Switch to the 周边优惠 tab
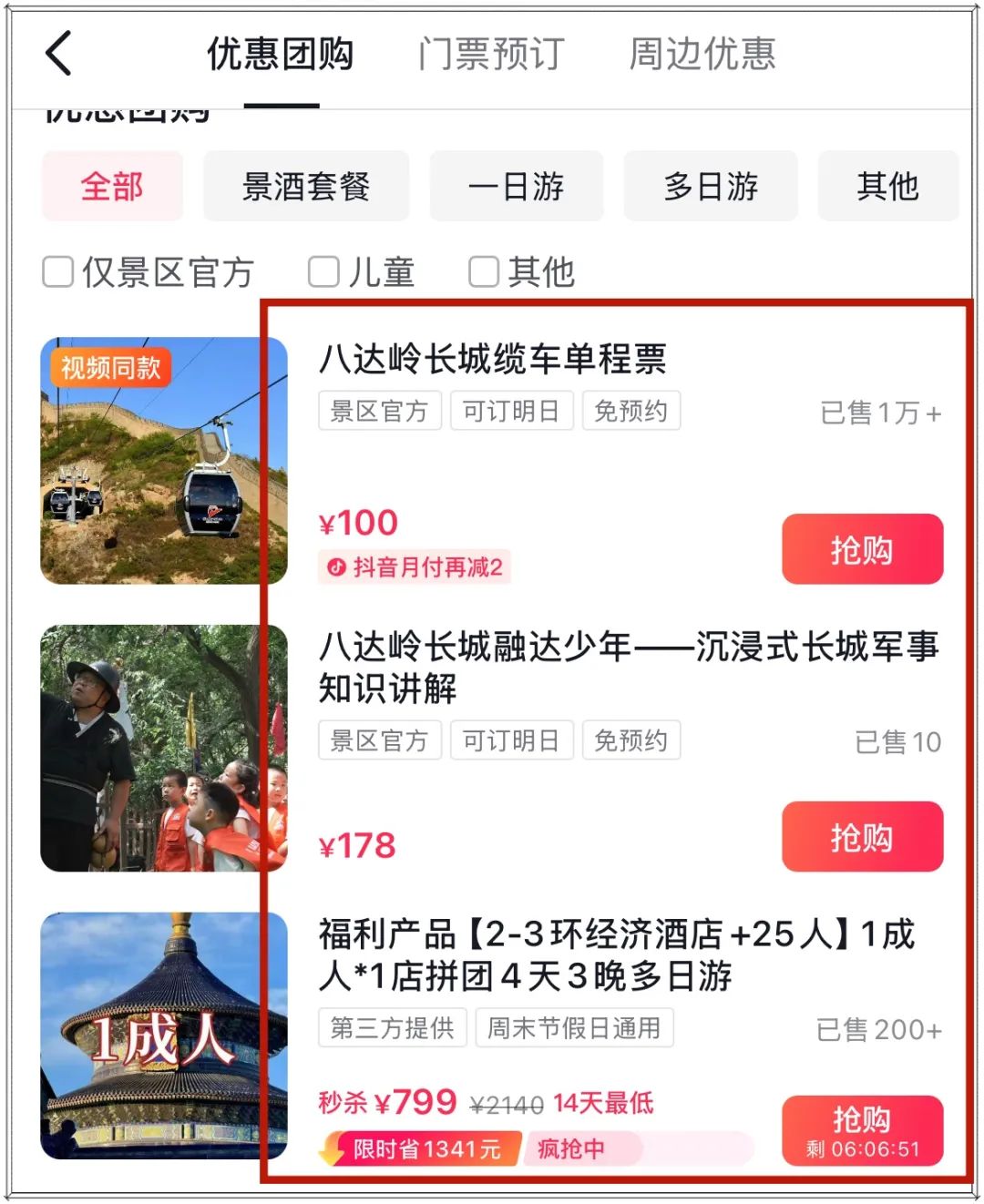The image size is (984, 1204). (x=702, y=54)
